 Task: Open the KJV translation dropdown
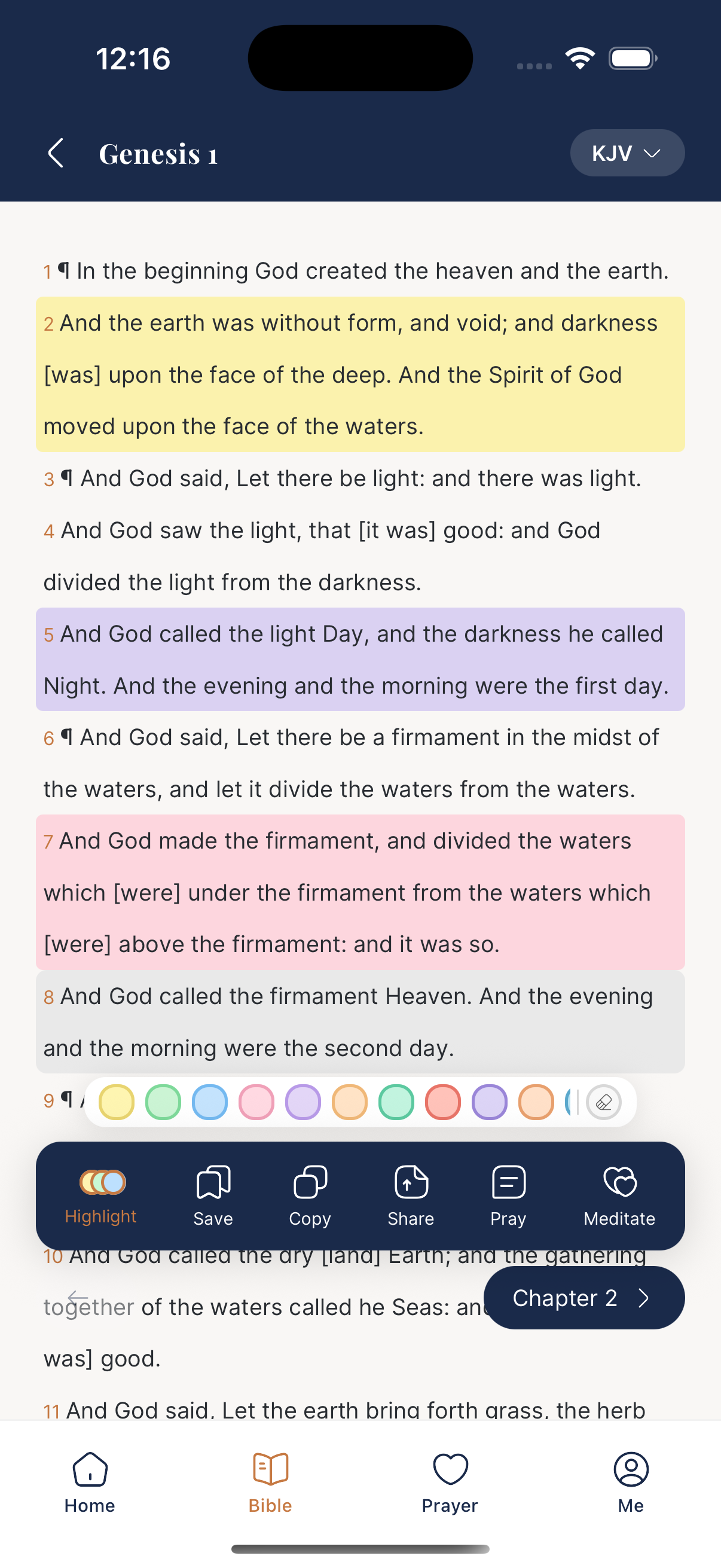click(627, 152)
